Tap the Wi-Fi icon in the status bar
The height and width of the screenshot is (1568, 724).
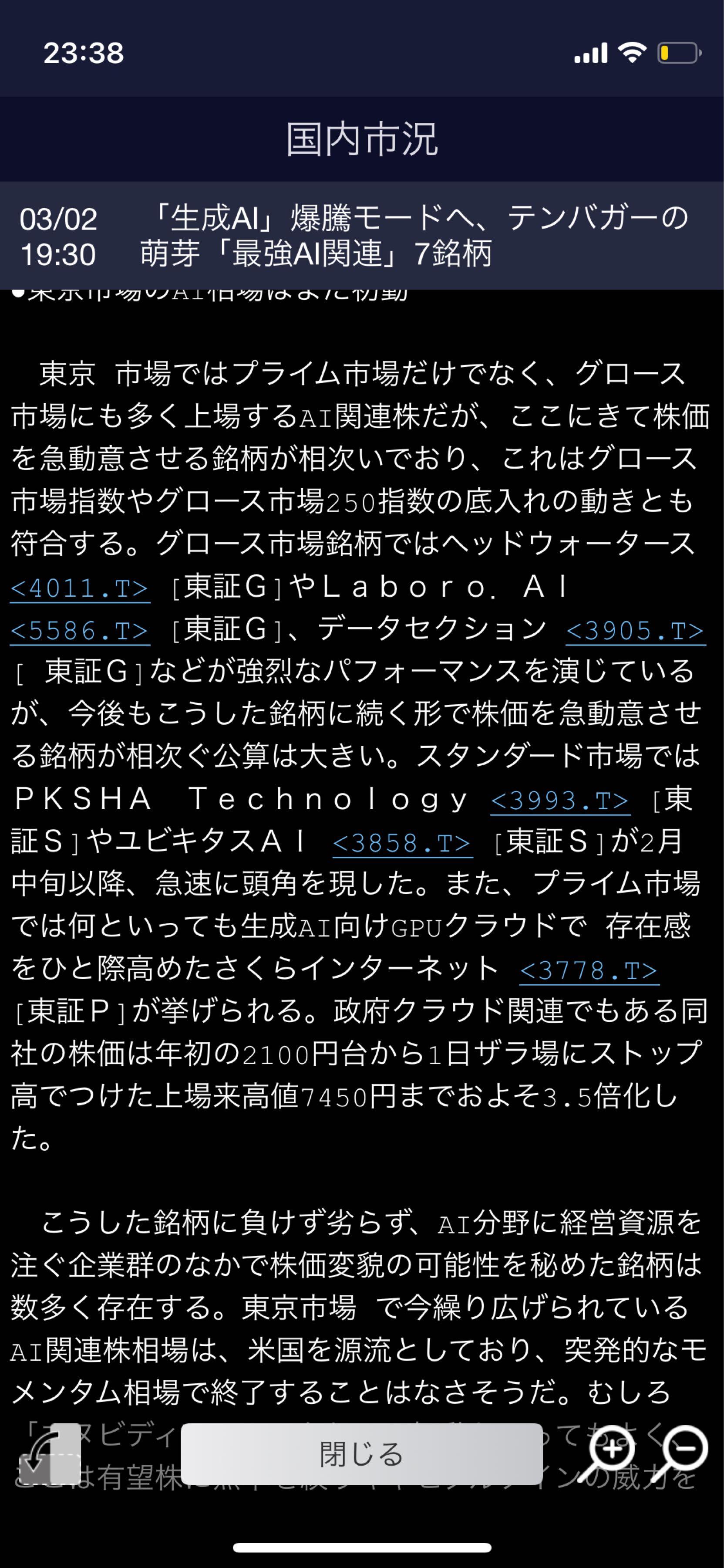(631, 54)
